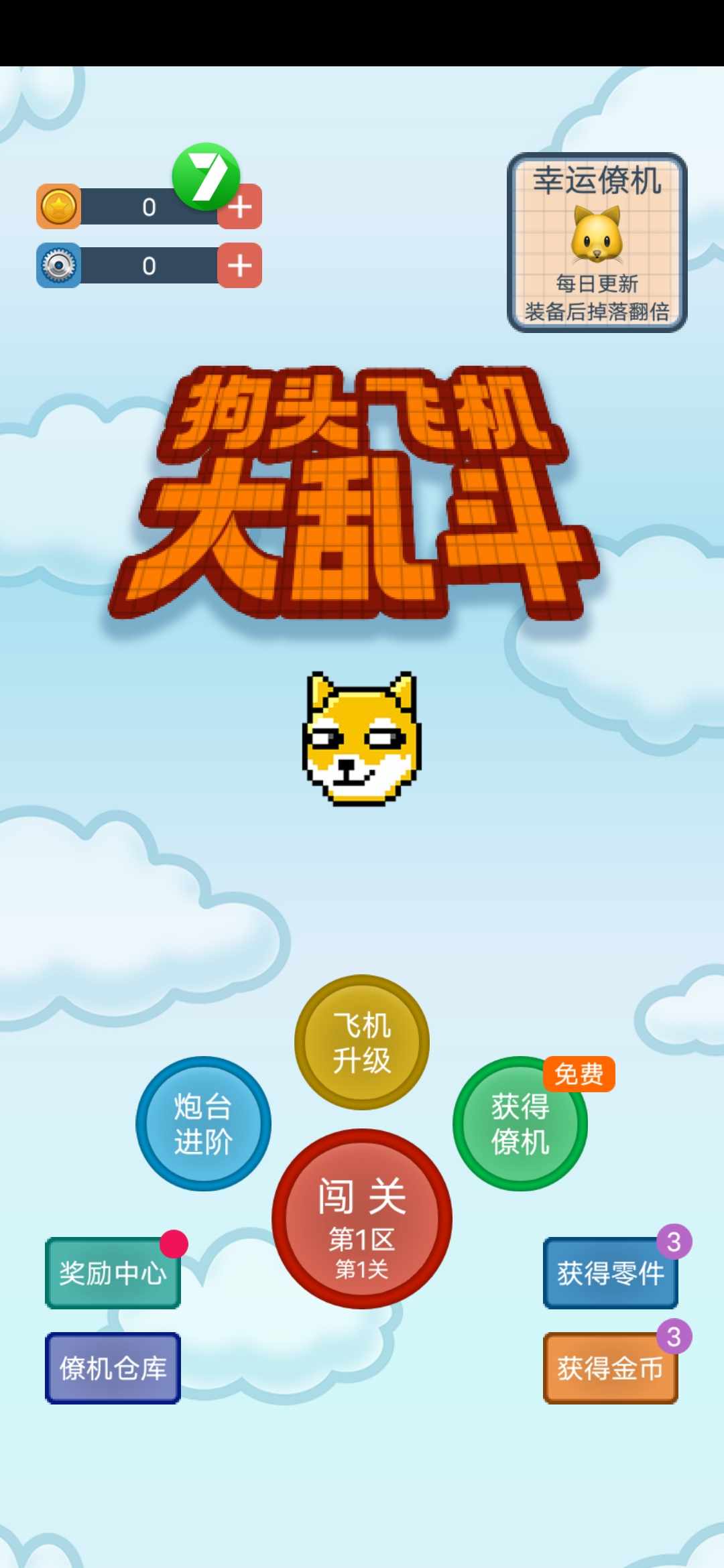Tap the green 7 badge icon

[206, 176]
